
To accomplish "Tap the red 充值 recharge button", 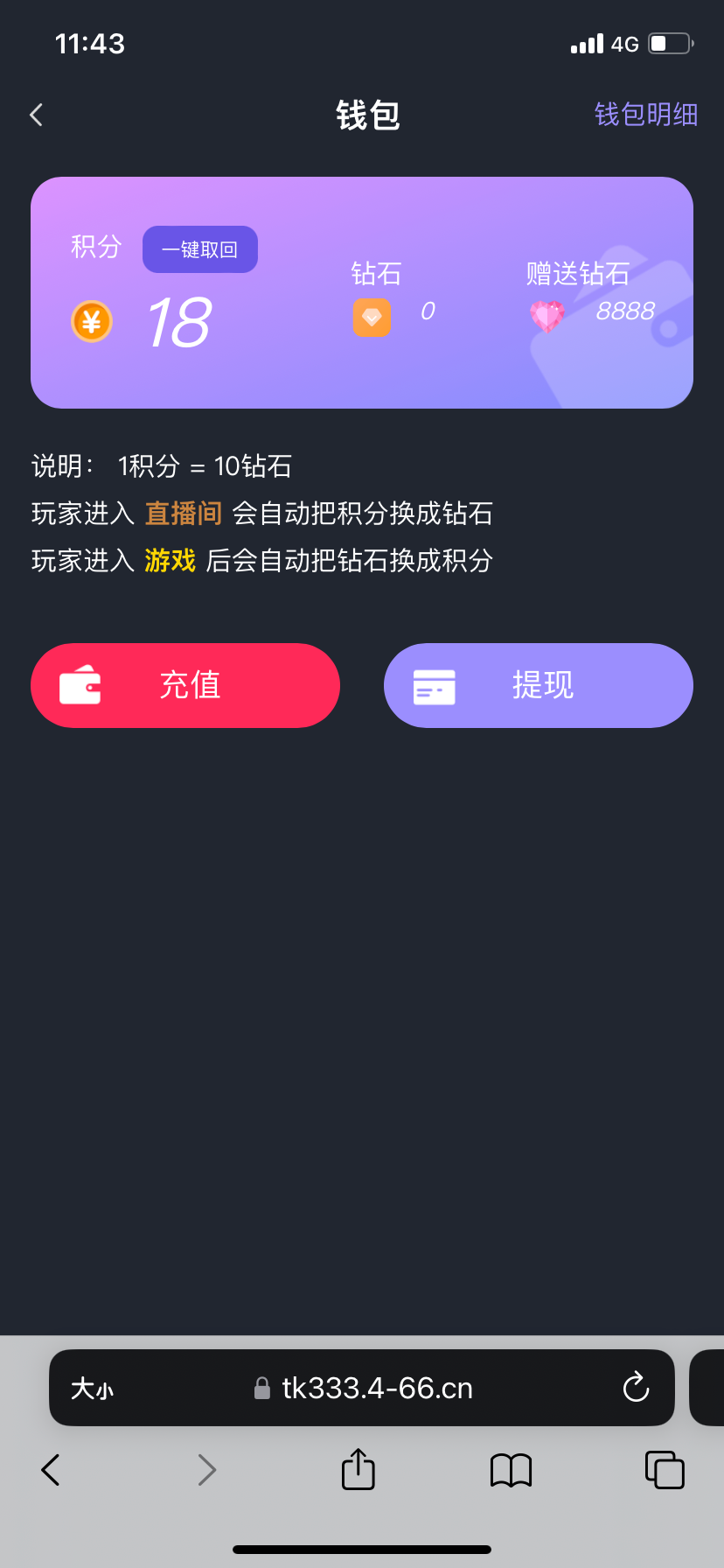I will [185, 685].
